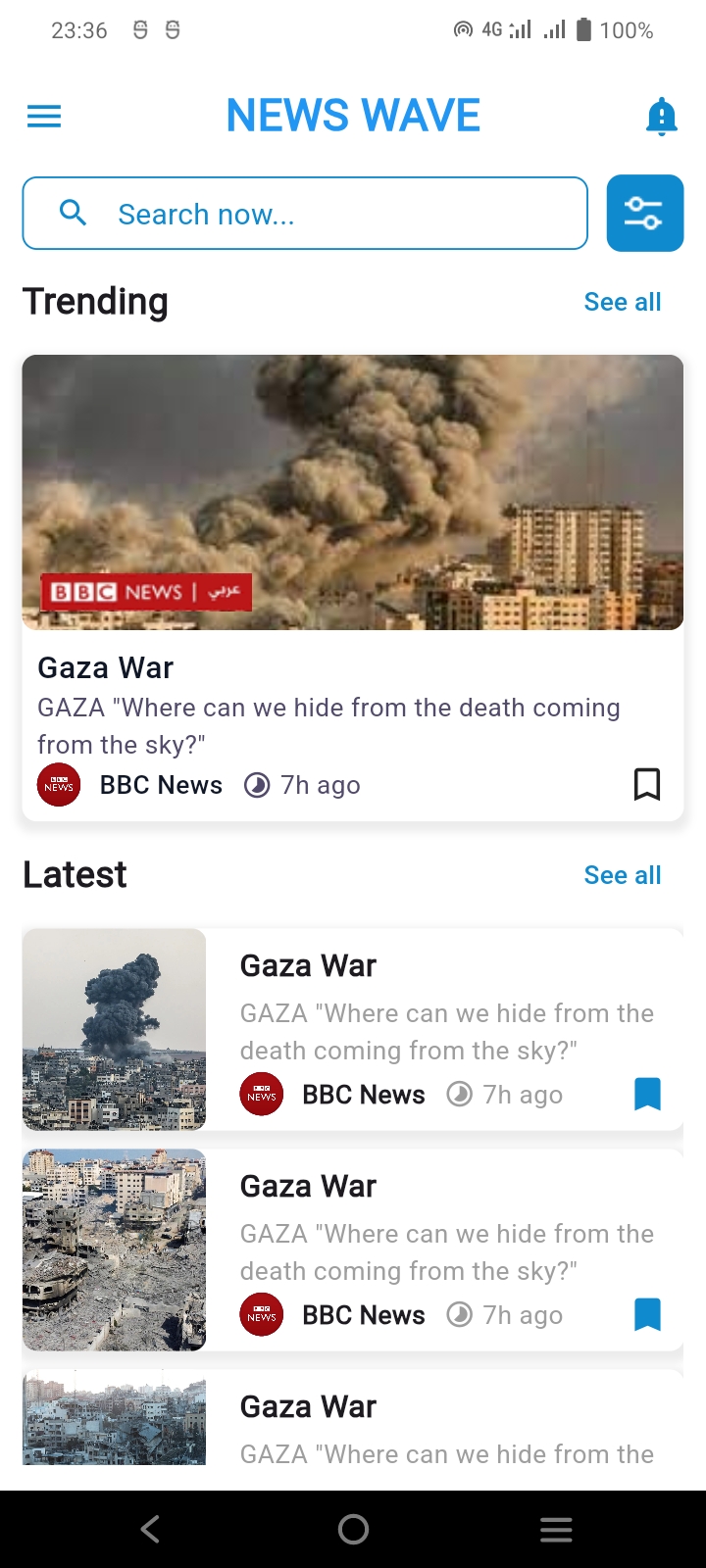This screenshot has width=706, height=1568.
Task: Tap the home navigation circle button
Action: pyautogui.click(x=353, y=1529)
